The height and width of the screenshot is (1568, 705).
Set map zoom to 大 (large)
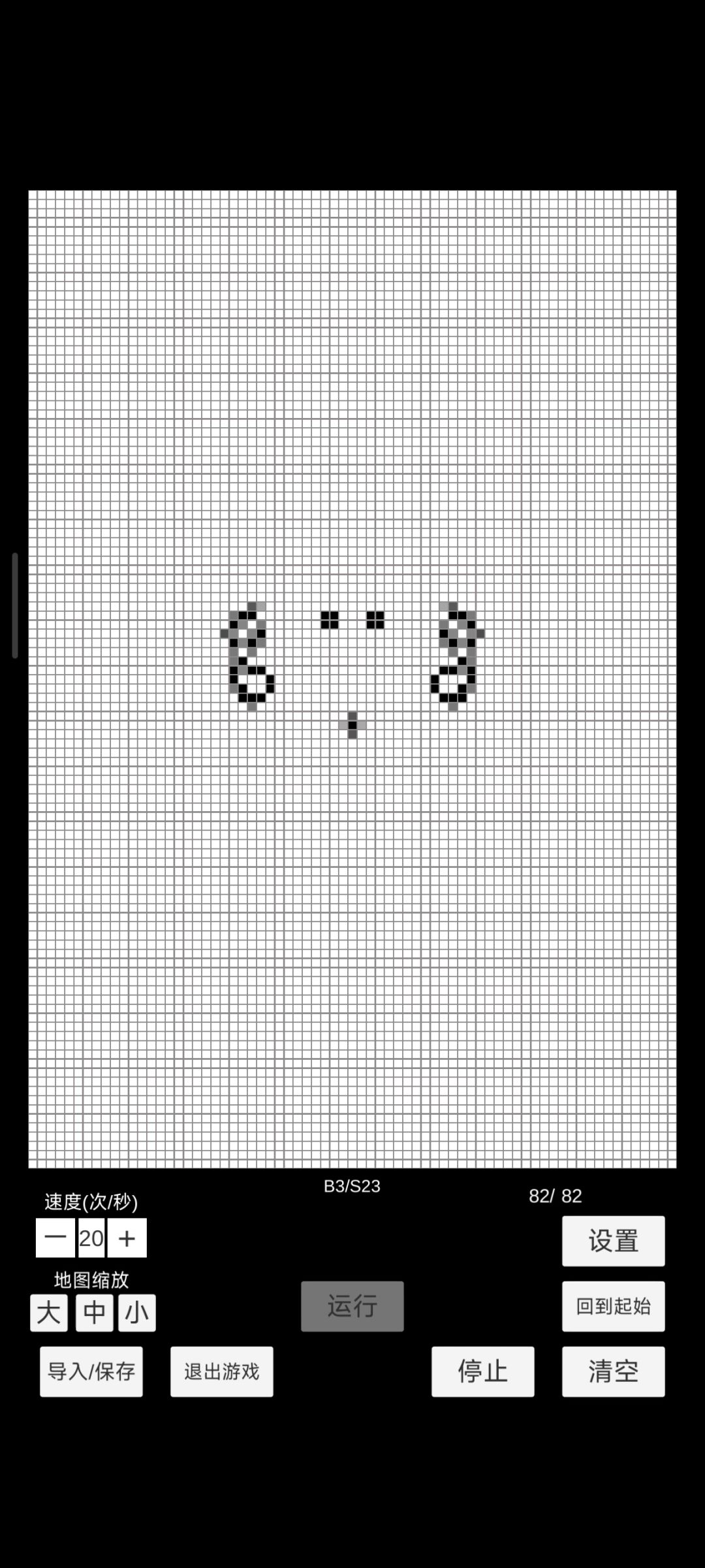click(49, 1313)
